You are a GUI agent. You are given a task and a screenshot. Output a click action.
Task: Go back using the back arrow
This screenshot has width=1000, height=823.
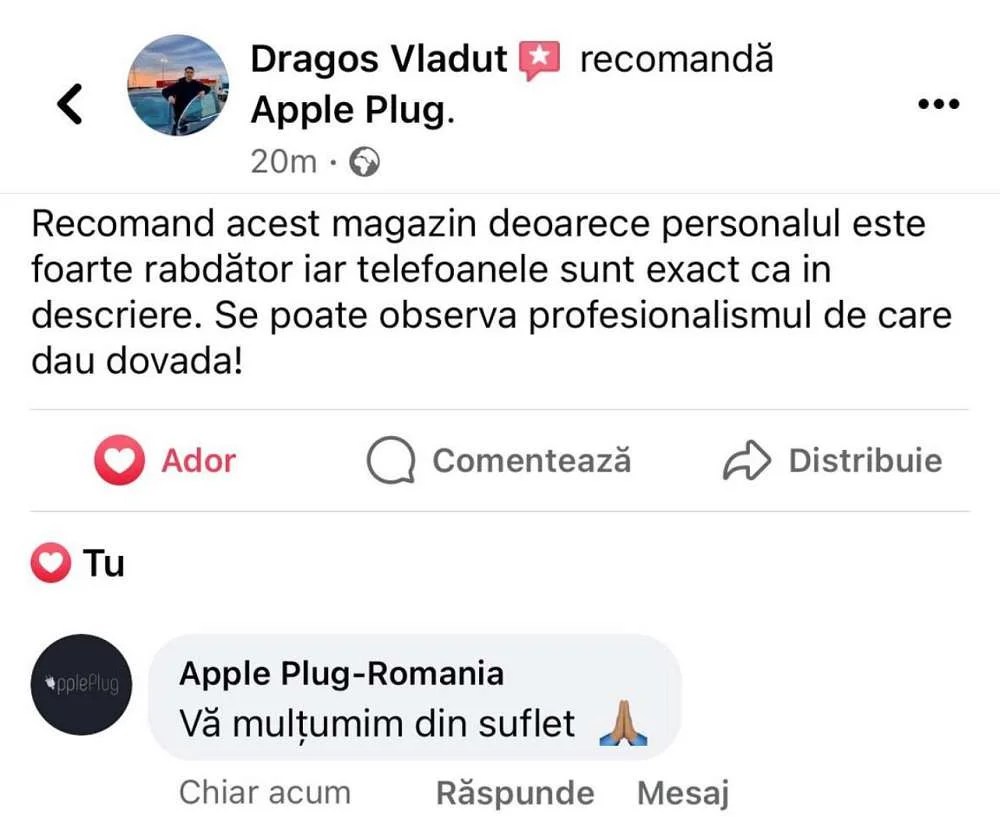coord(69,104)
